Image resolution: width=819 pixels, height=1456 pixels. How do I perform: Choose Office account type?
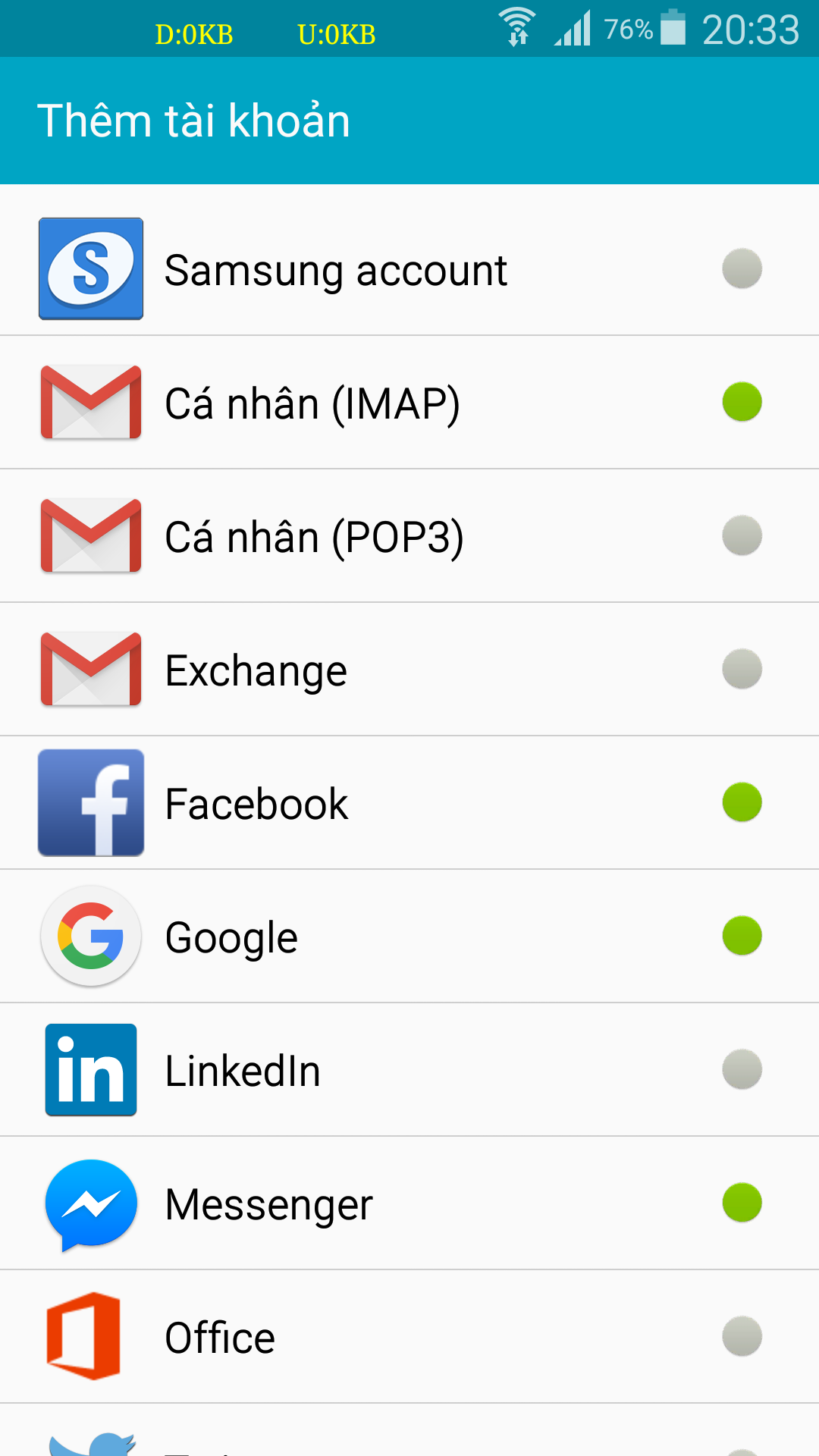(x=409, y=1336)
